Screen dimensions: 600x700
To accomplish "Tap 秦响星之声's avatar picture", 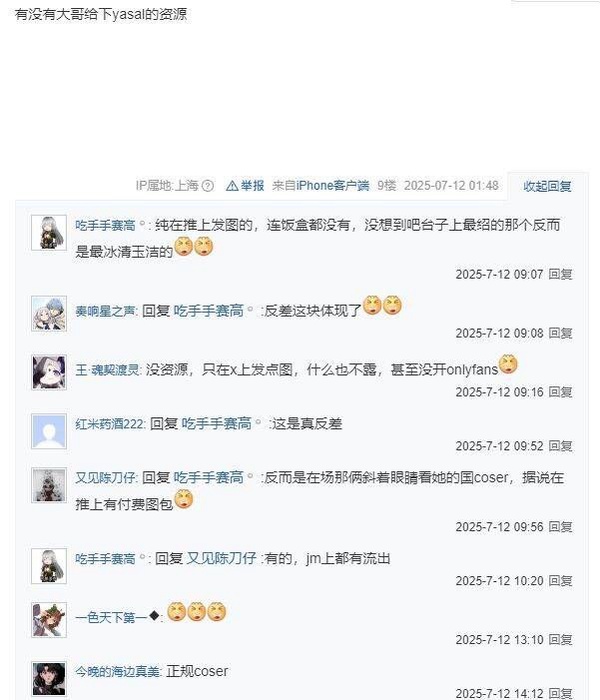I will pyautogui.click(x=49, y=314).
